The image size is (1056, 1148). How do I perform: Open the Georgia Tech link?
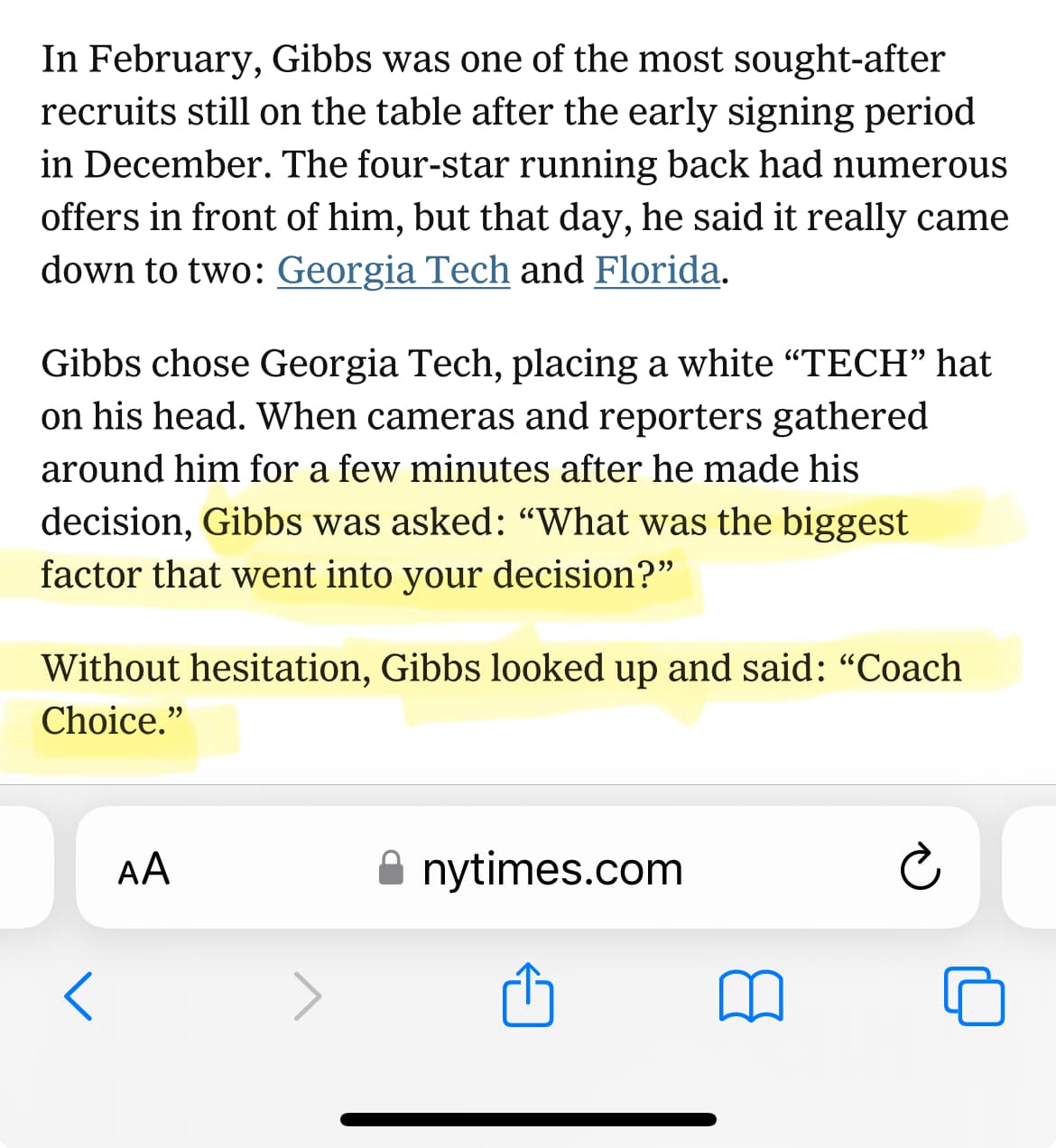coord(393,270)
